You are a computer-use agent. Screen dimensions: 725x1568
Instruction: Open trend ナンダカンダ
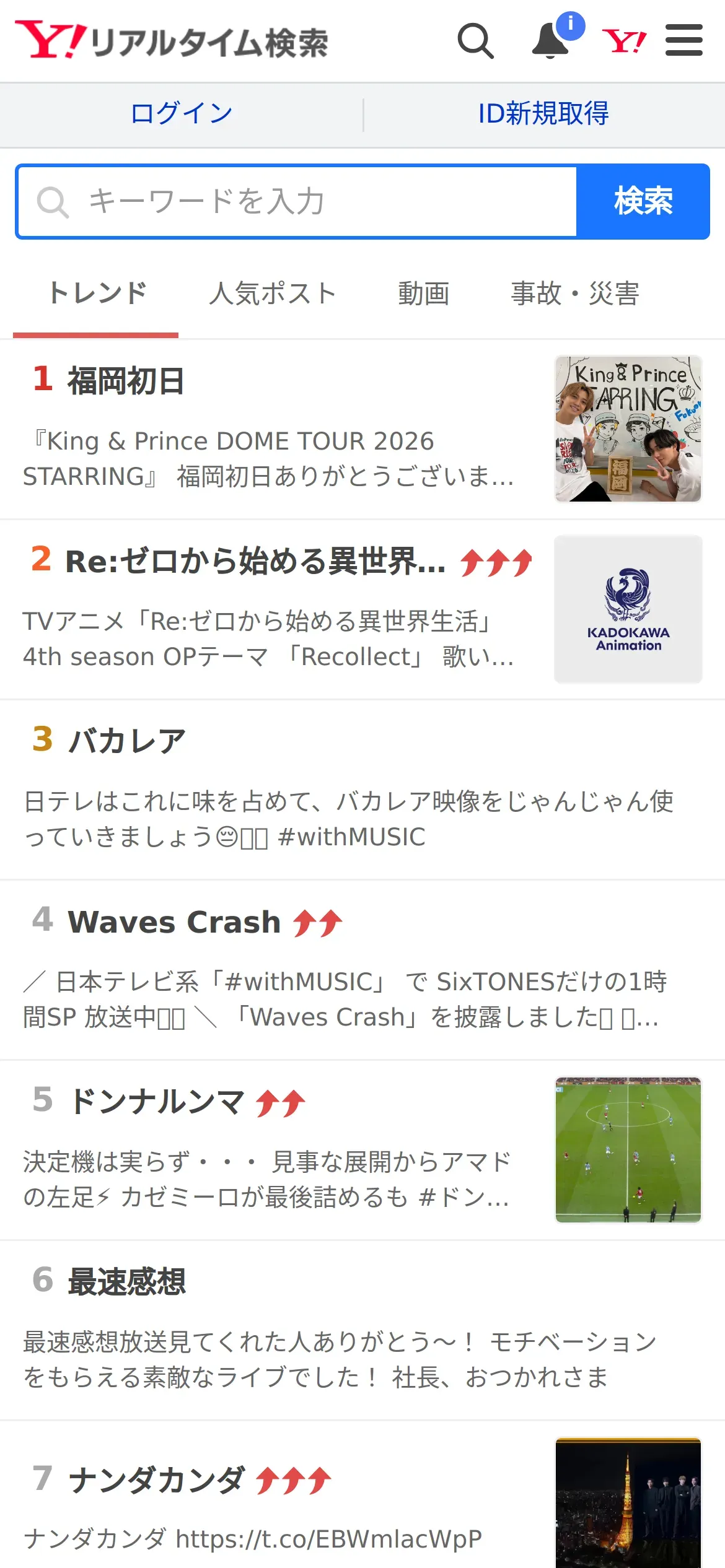(157, 1480)
